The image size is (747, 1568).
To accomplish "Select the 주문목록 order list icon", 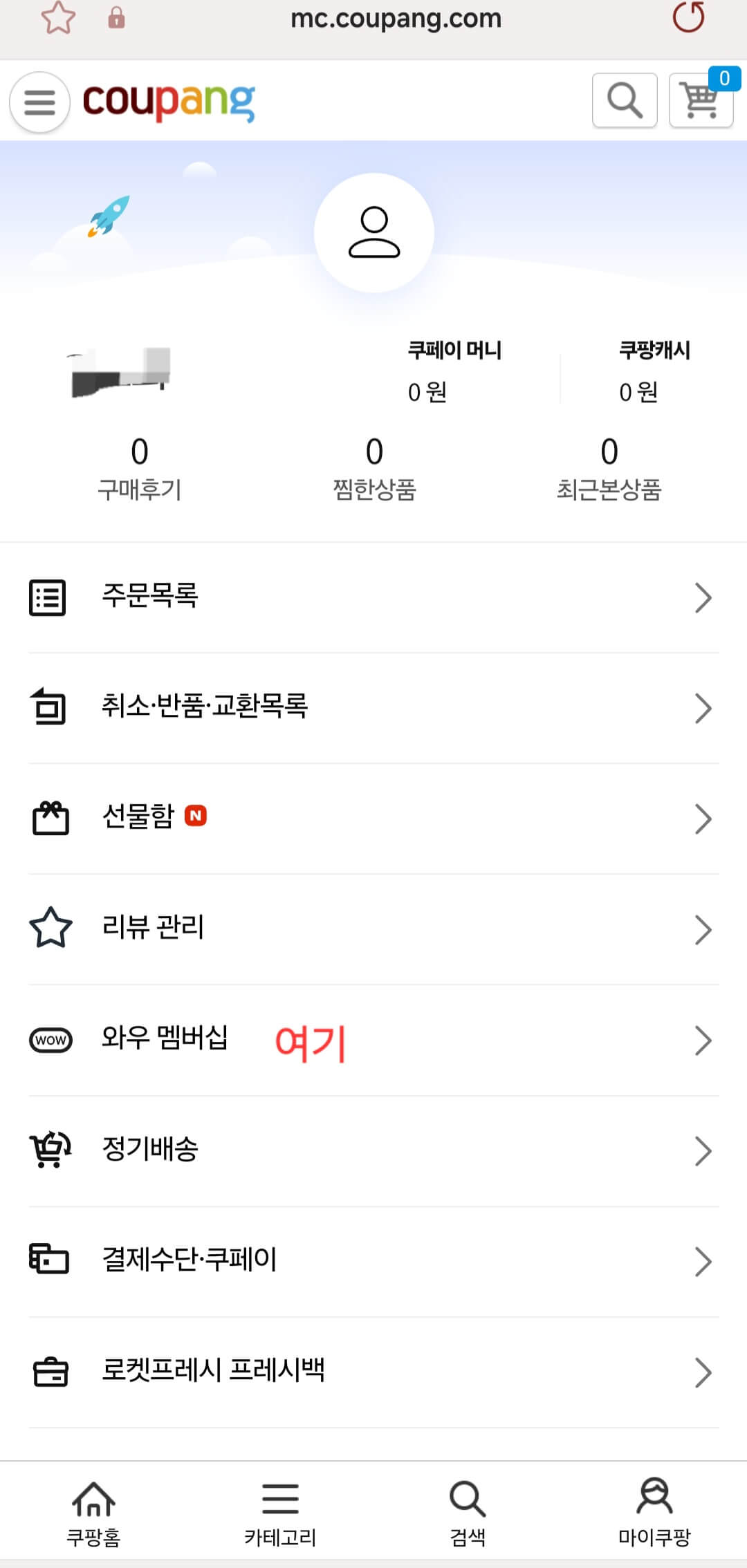I will [x=47, y=599].
